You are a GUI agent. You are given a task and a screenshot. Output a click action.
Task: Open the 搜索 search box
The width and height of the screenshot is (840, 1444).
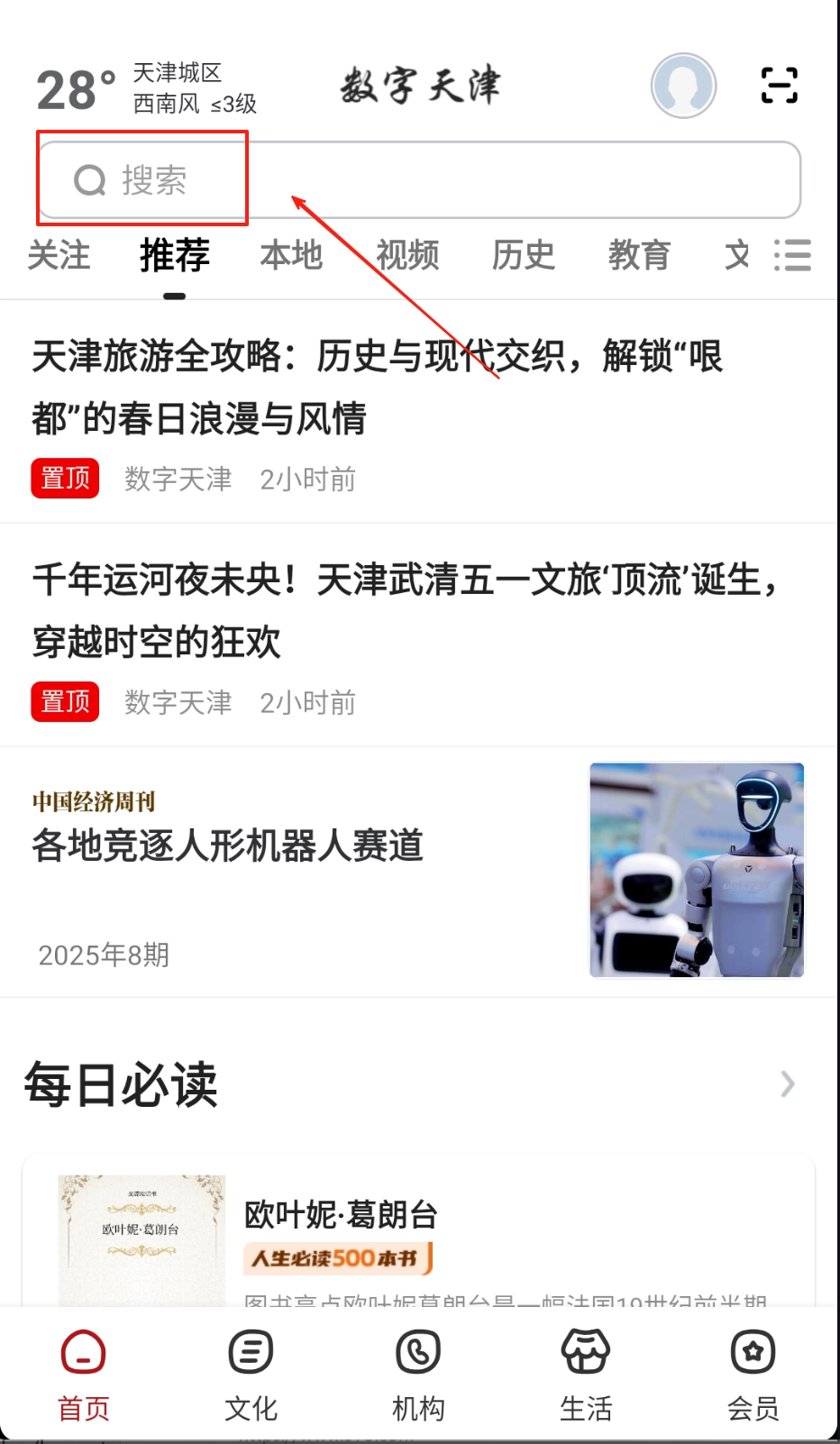[x=418, y=180]
